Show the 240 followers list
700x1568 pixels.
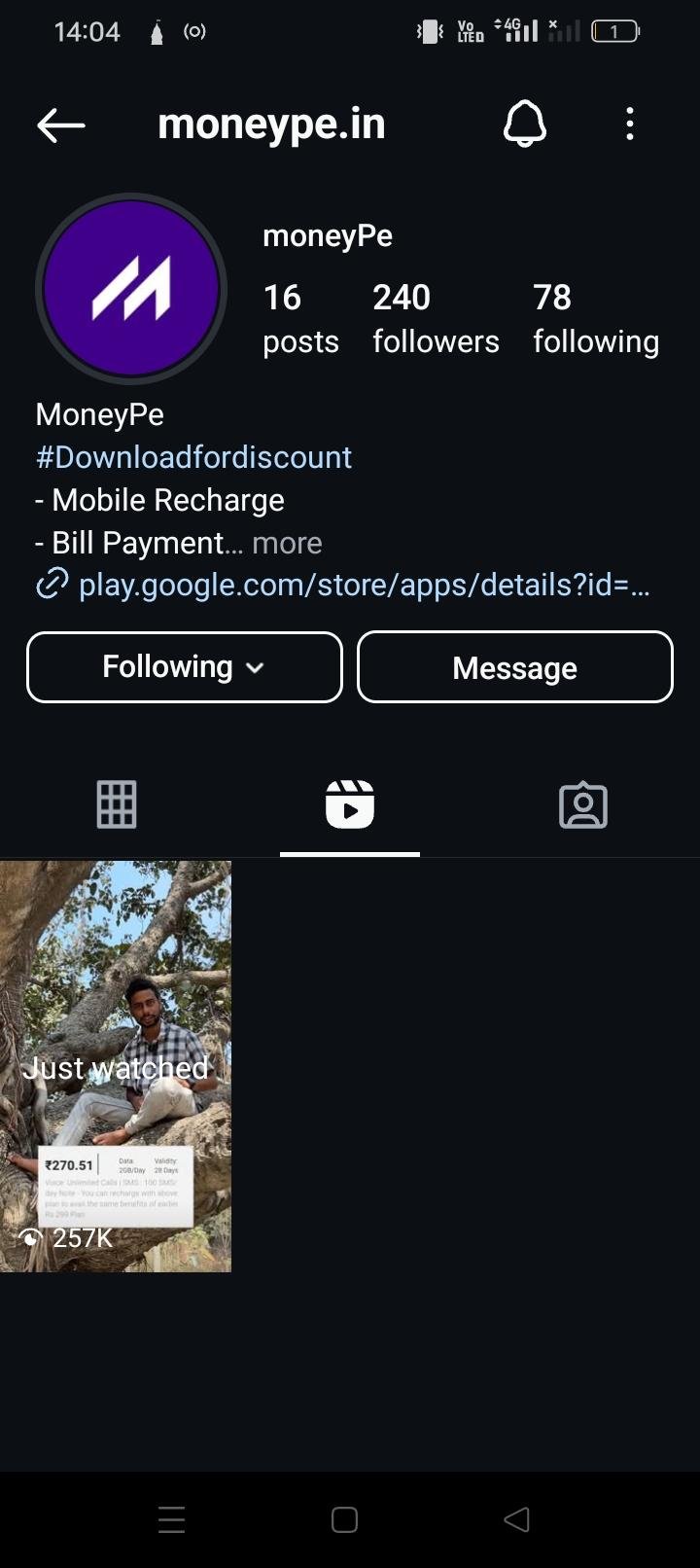436,318
